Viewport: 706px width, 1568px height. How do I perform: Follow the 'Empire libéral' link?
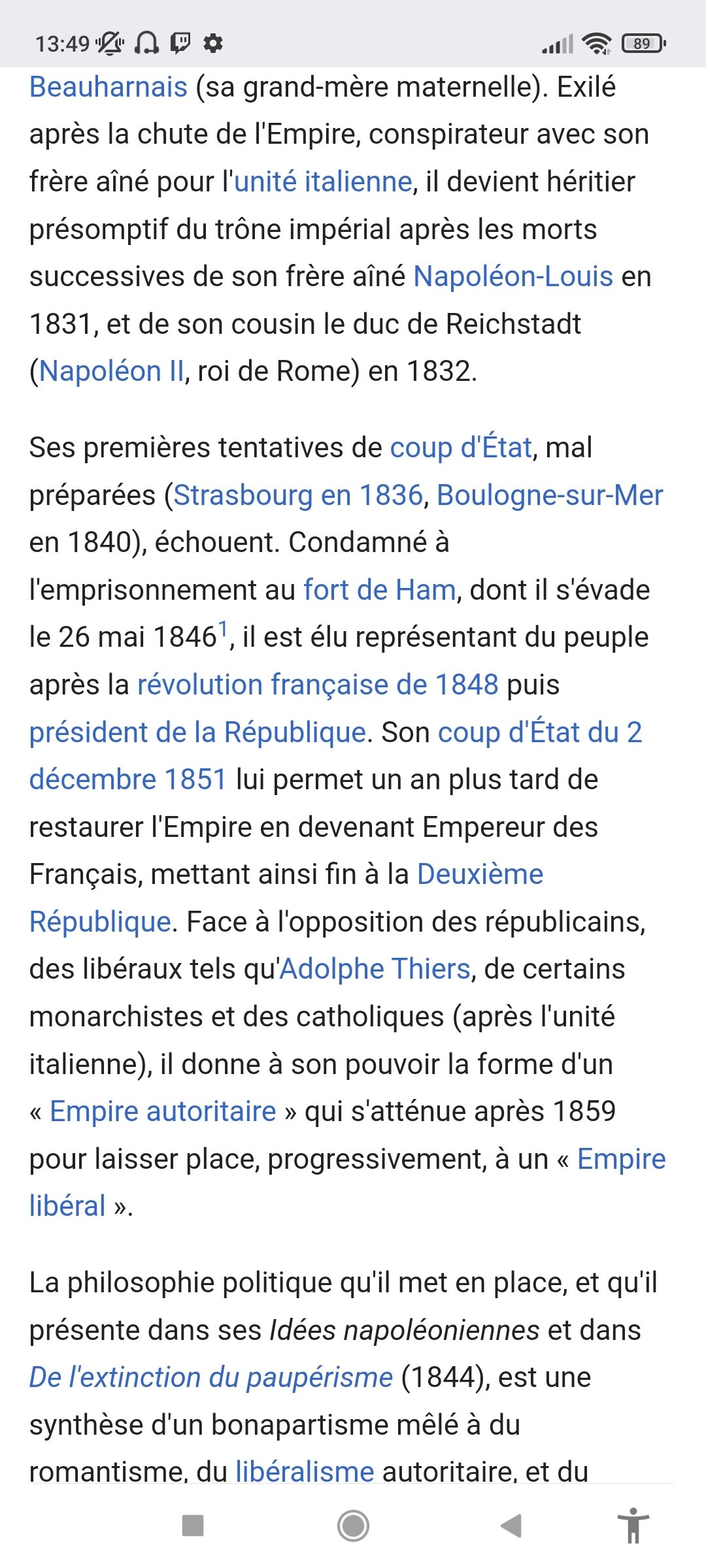[620, 1159]
